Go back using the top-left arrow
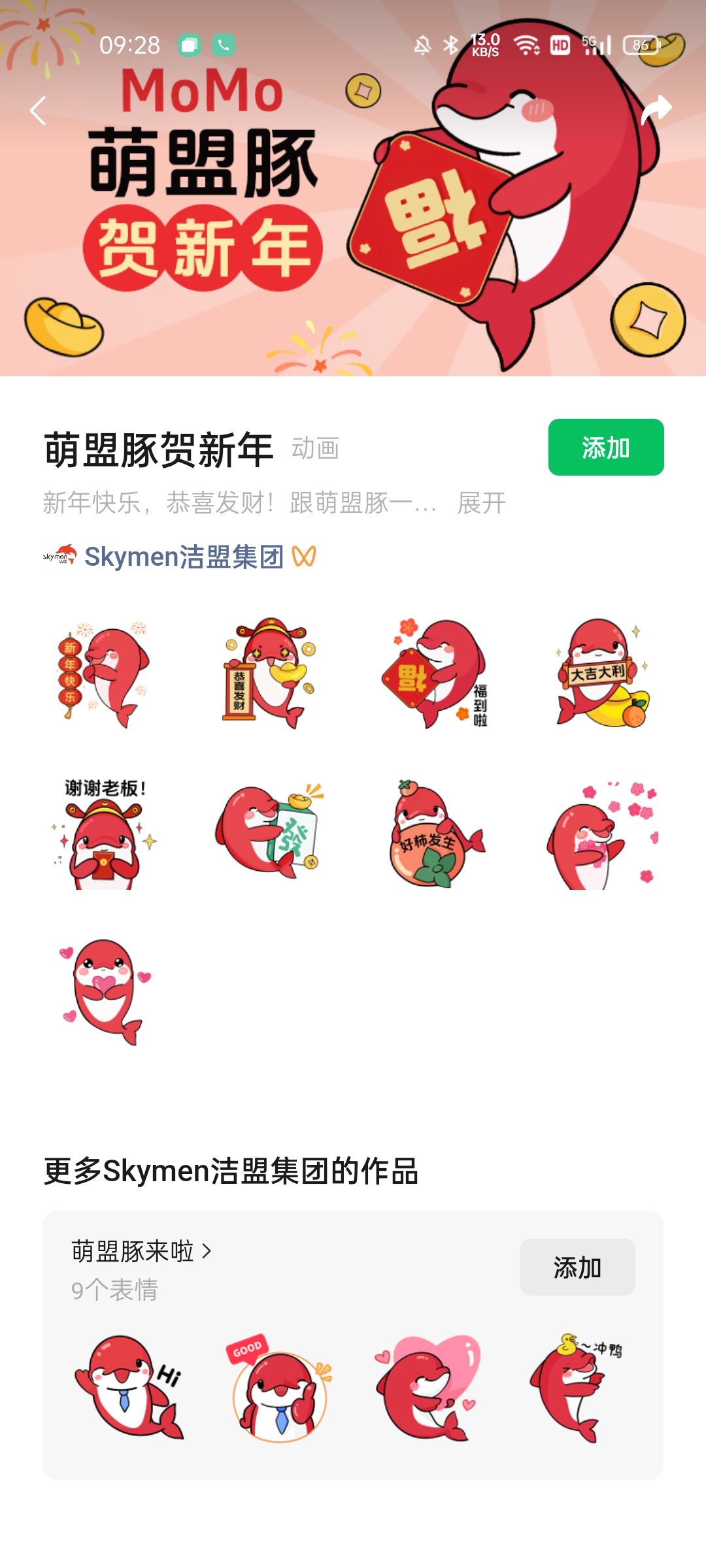Viewport: 706px width, 1568px height. click(39, 110)
